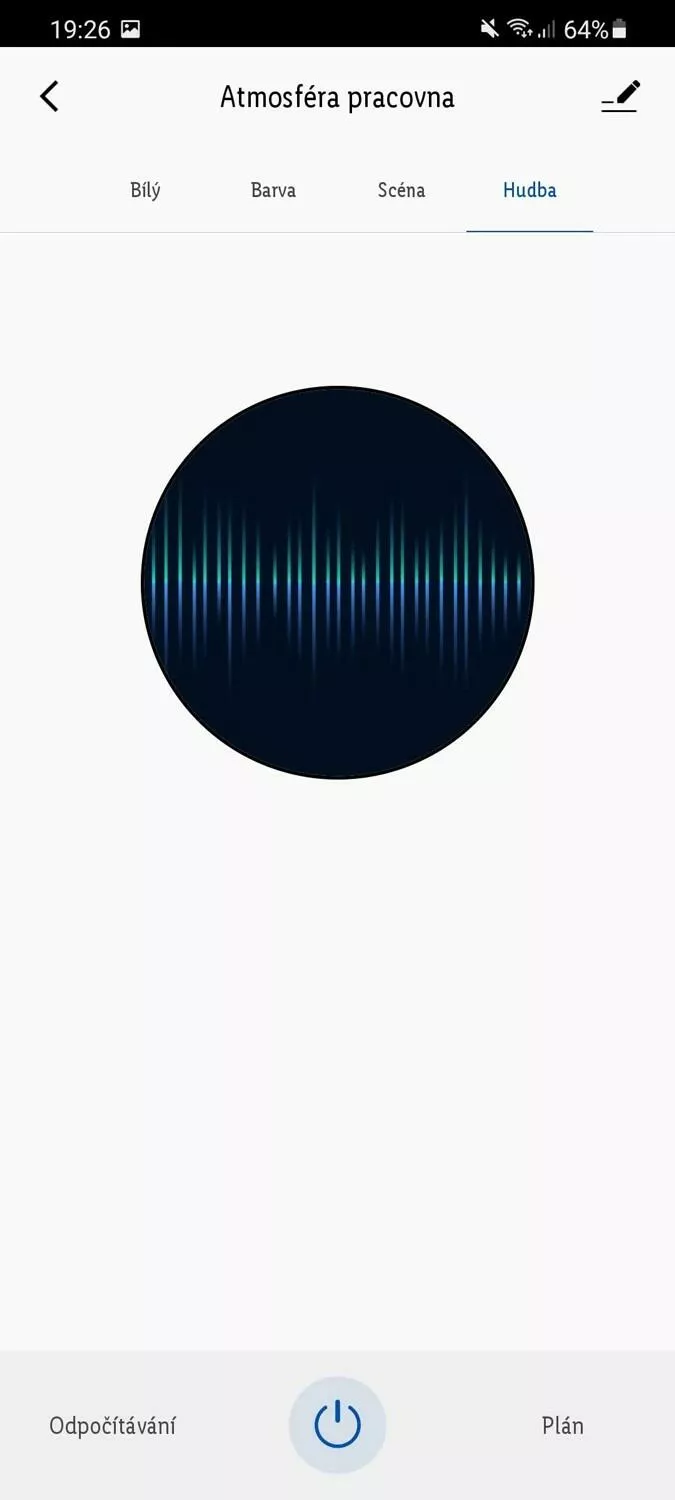This screenshot has height=1500, width=675.
Task: Switch to the Bílý tab
Action: (145, 190)
